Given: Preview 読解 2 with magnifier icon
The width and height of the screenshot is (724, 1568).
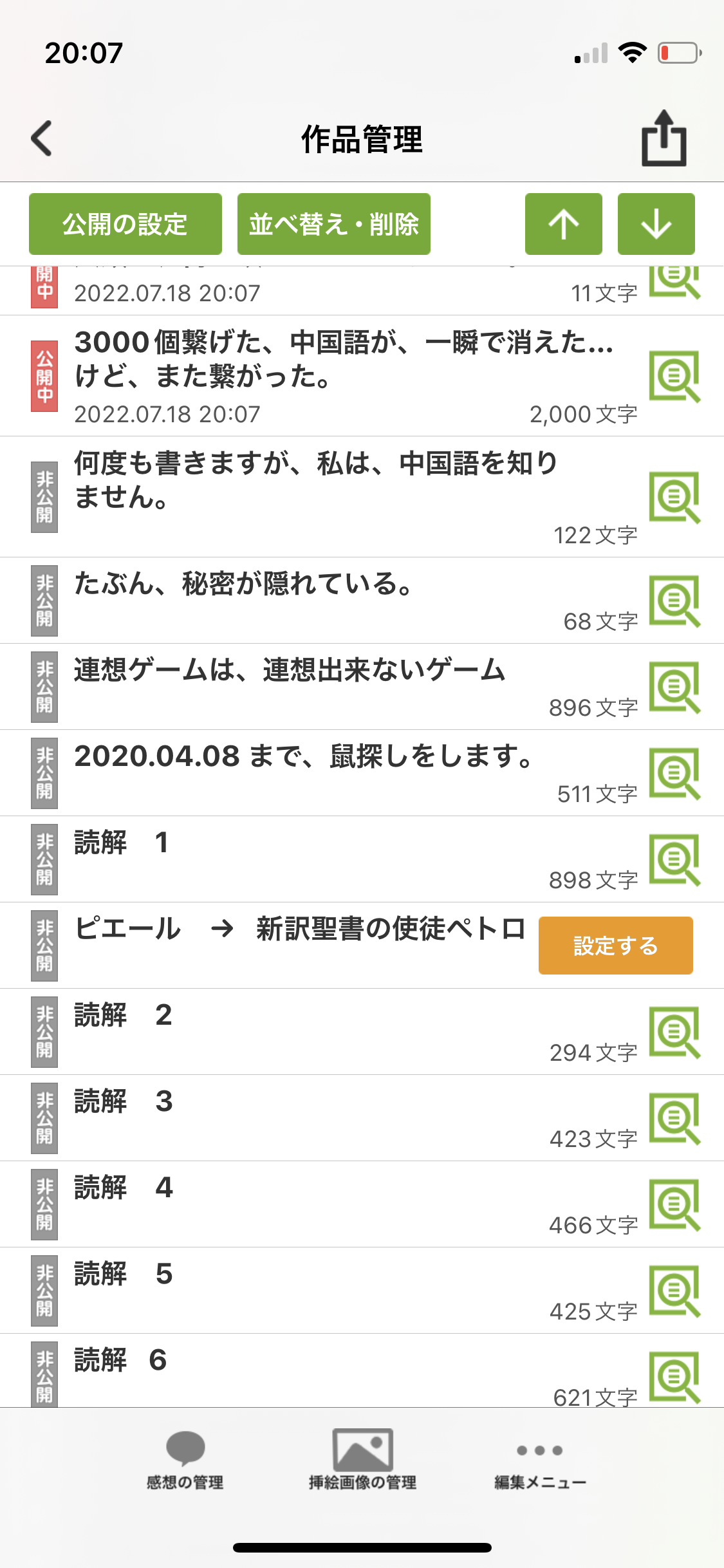Looking at the screenshot, I should pos(674,1032).
